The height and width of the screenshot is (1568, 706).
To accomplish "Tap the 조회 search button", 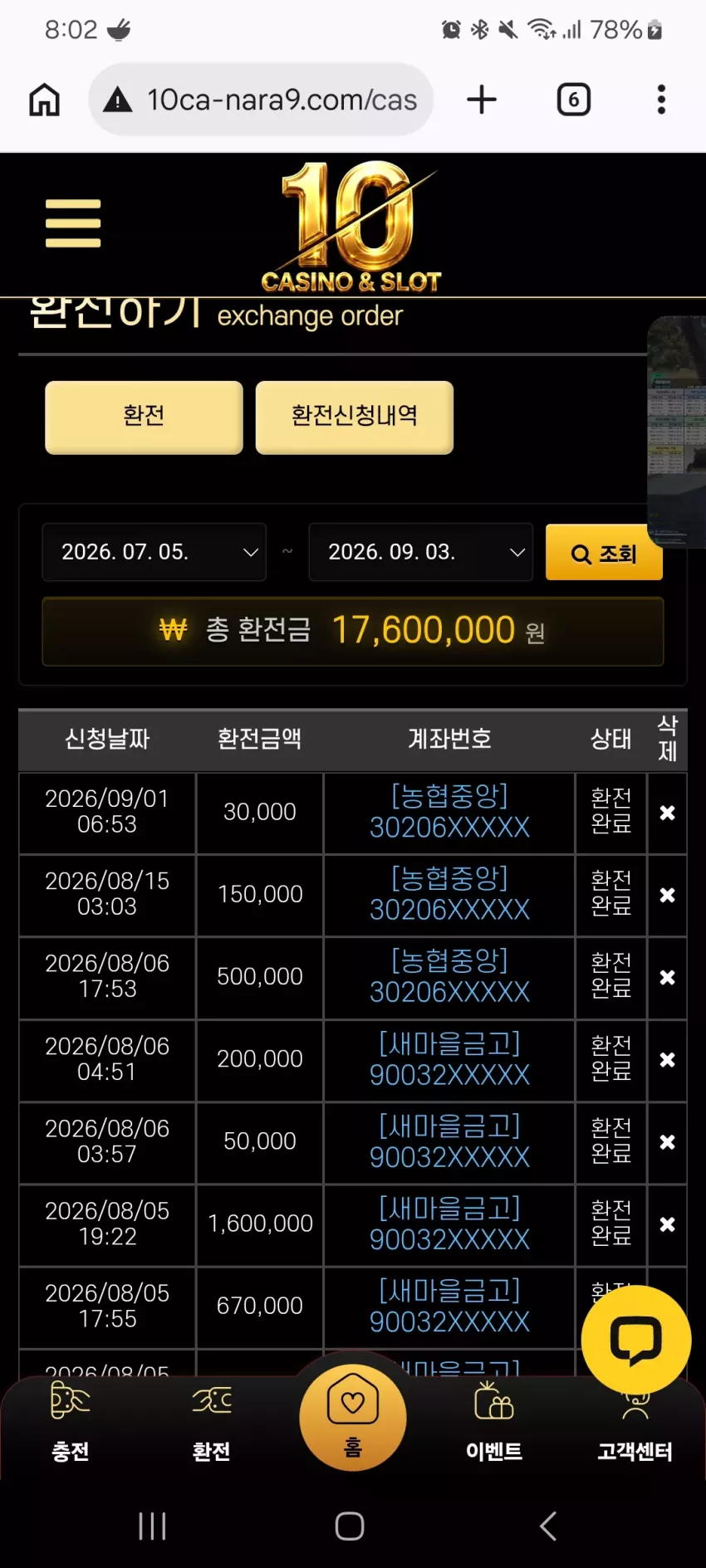I will coord(604,553).
